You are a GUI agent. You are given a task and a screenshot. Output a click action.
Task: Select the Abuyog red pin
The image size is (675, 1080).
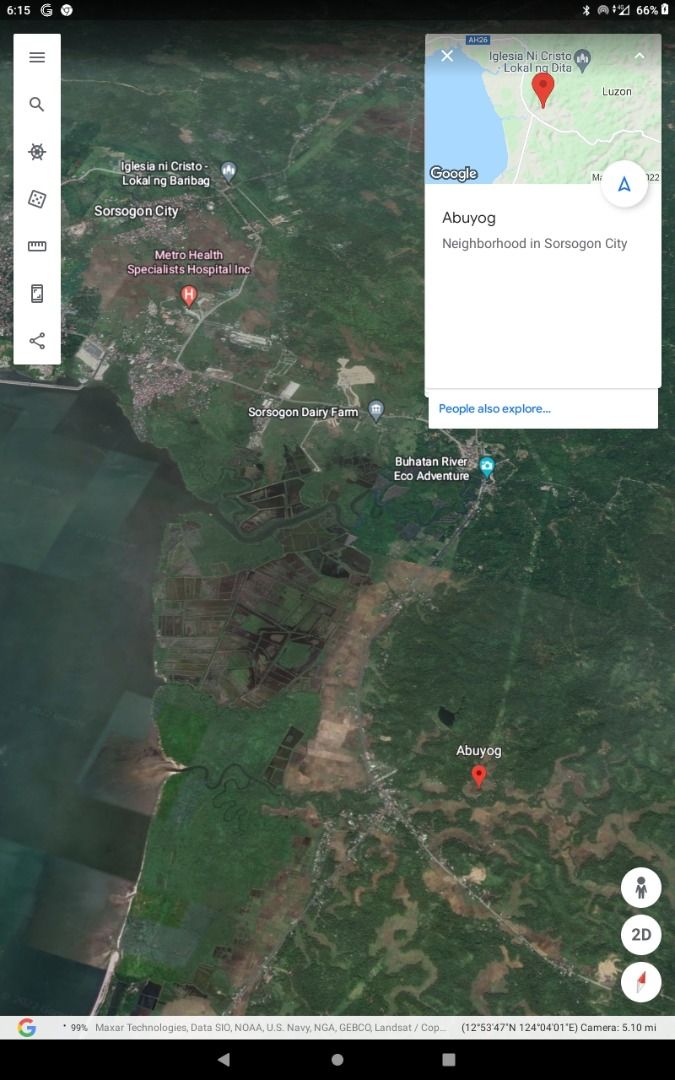pos(479,776)
